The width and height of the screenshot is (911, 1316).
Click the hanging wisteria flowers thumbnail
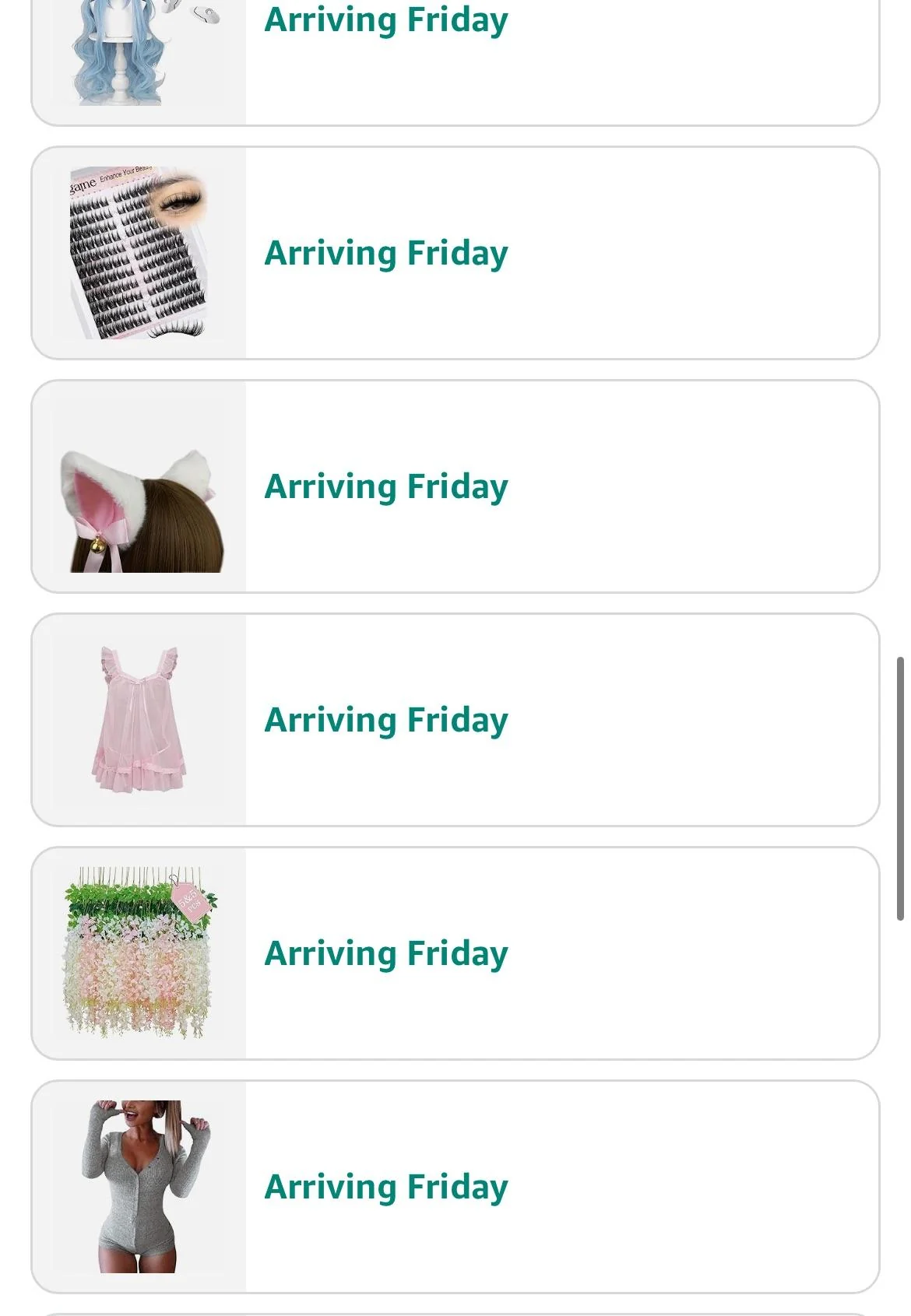pos(140,953)
